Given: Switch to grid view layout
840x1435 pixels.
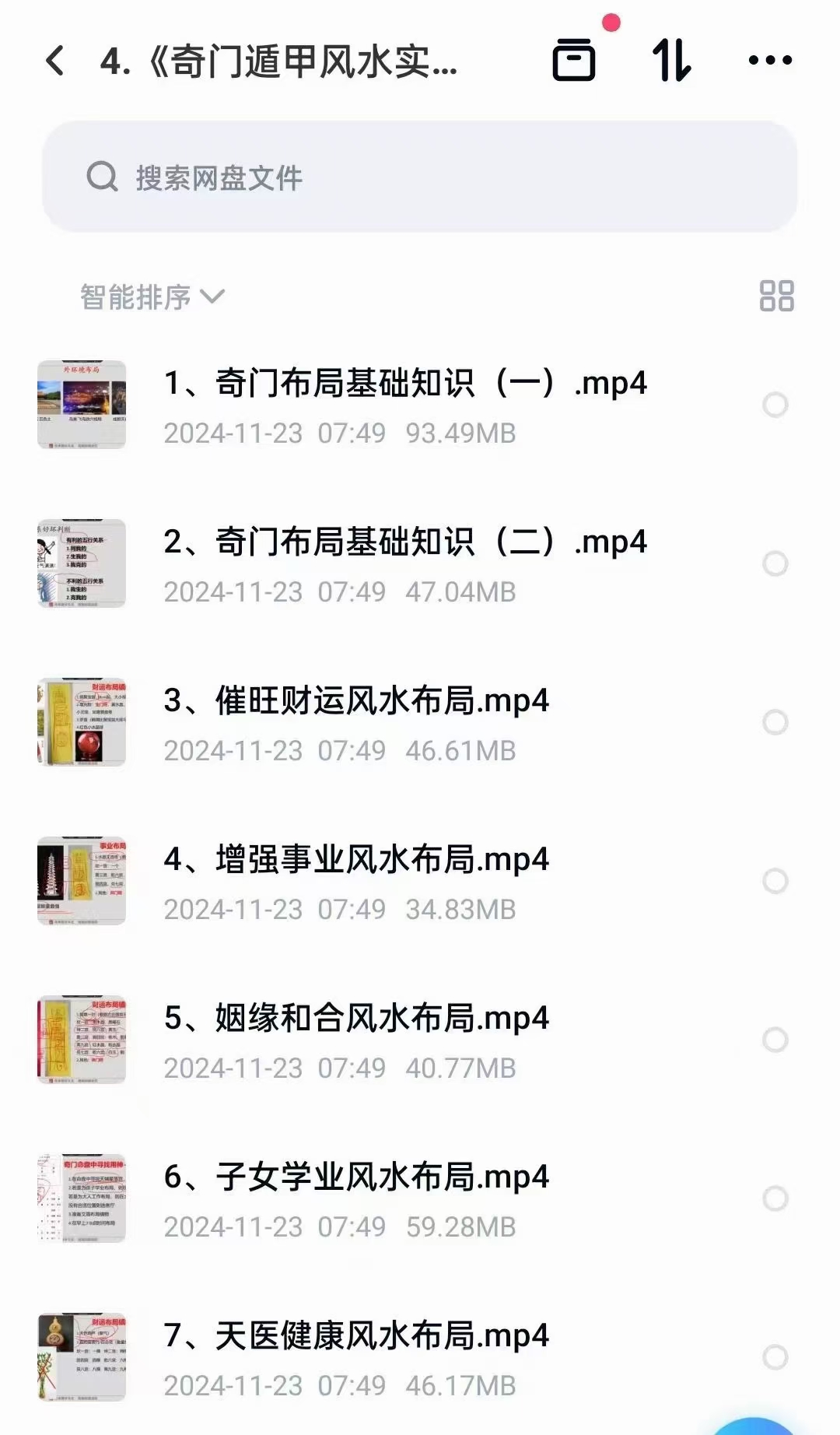Looking at the screenshot, I should [776, 296].
